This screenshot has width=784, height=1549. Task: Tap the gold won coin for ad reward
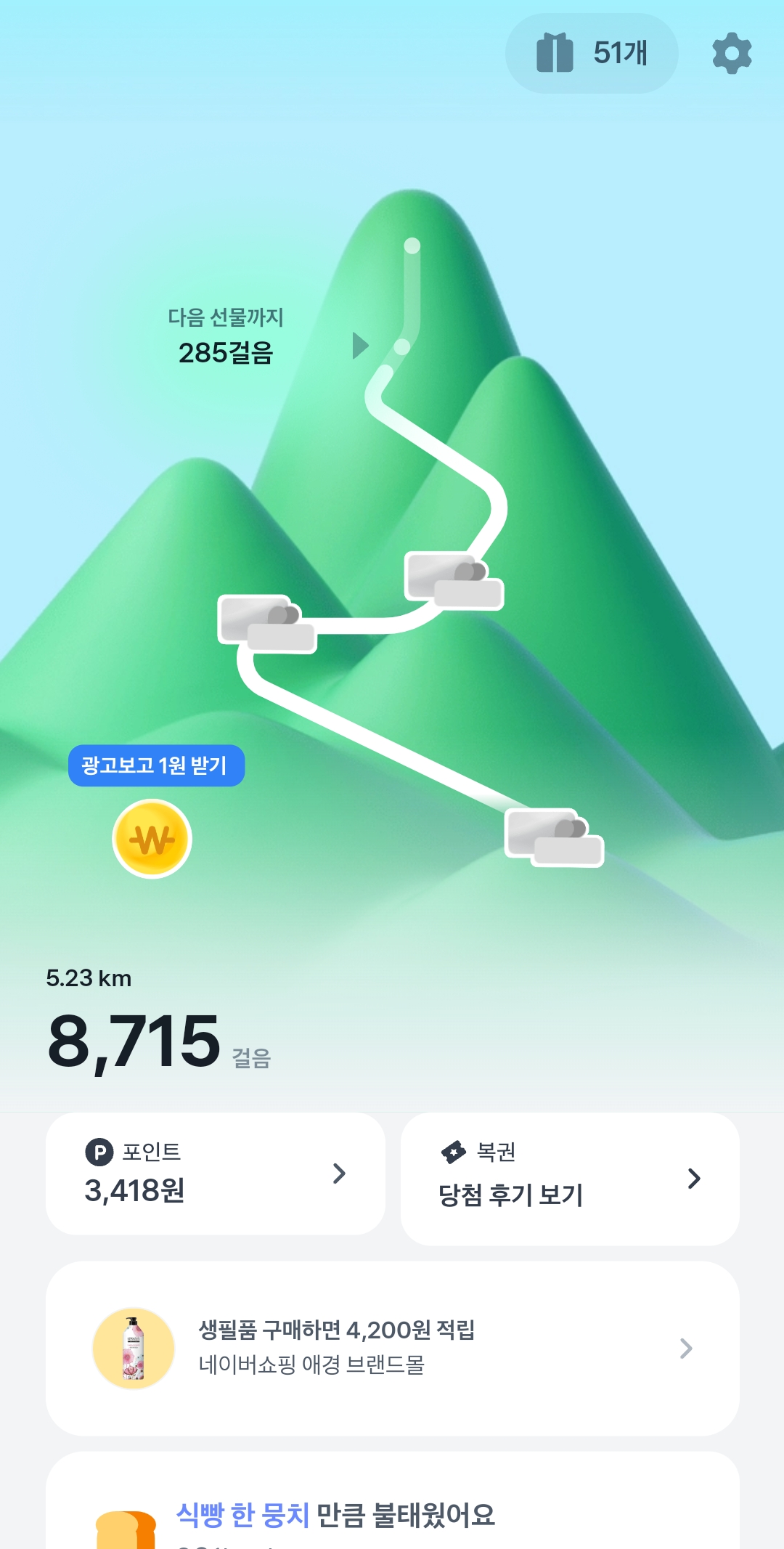[152, 839]
